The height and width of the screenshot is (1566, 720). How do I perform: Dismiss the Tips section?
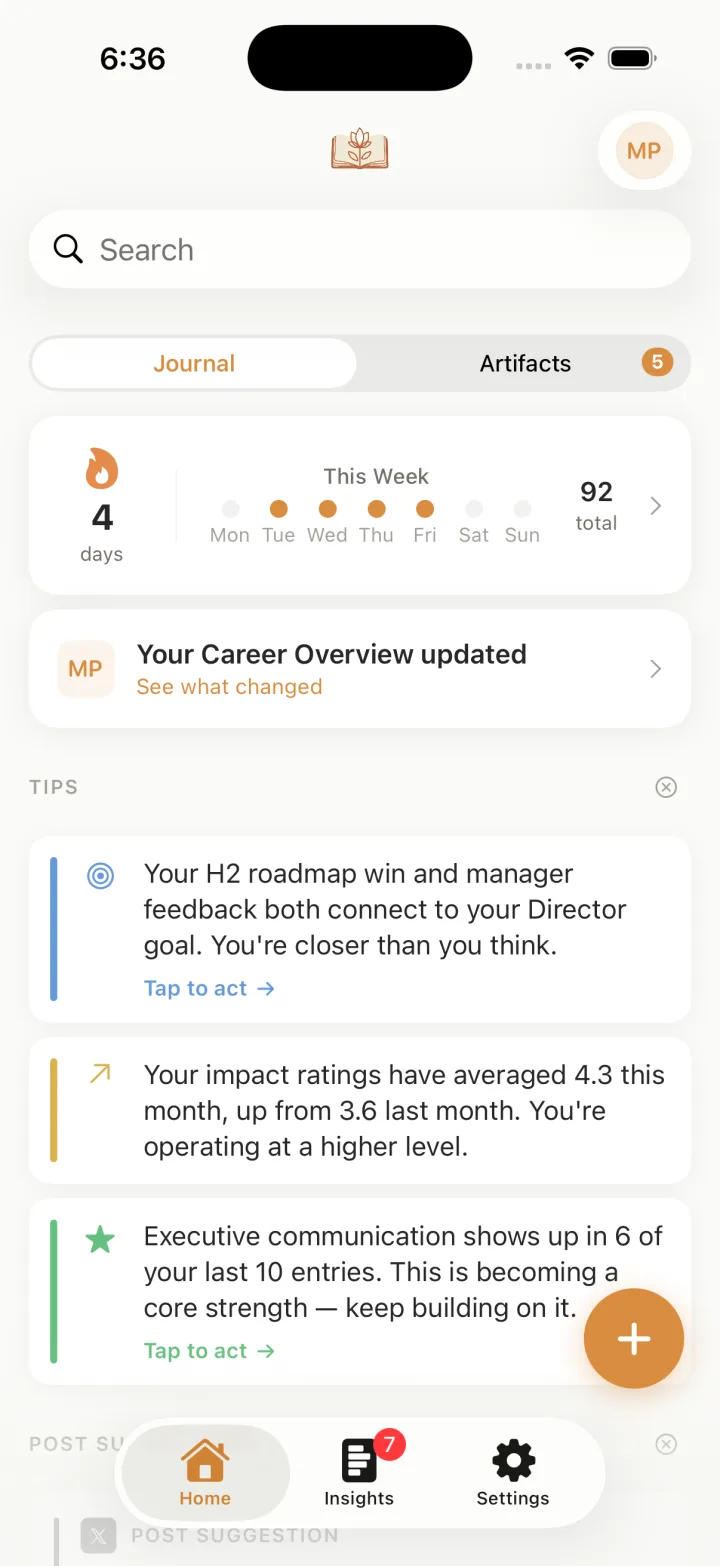pos(666,787)
